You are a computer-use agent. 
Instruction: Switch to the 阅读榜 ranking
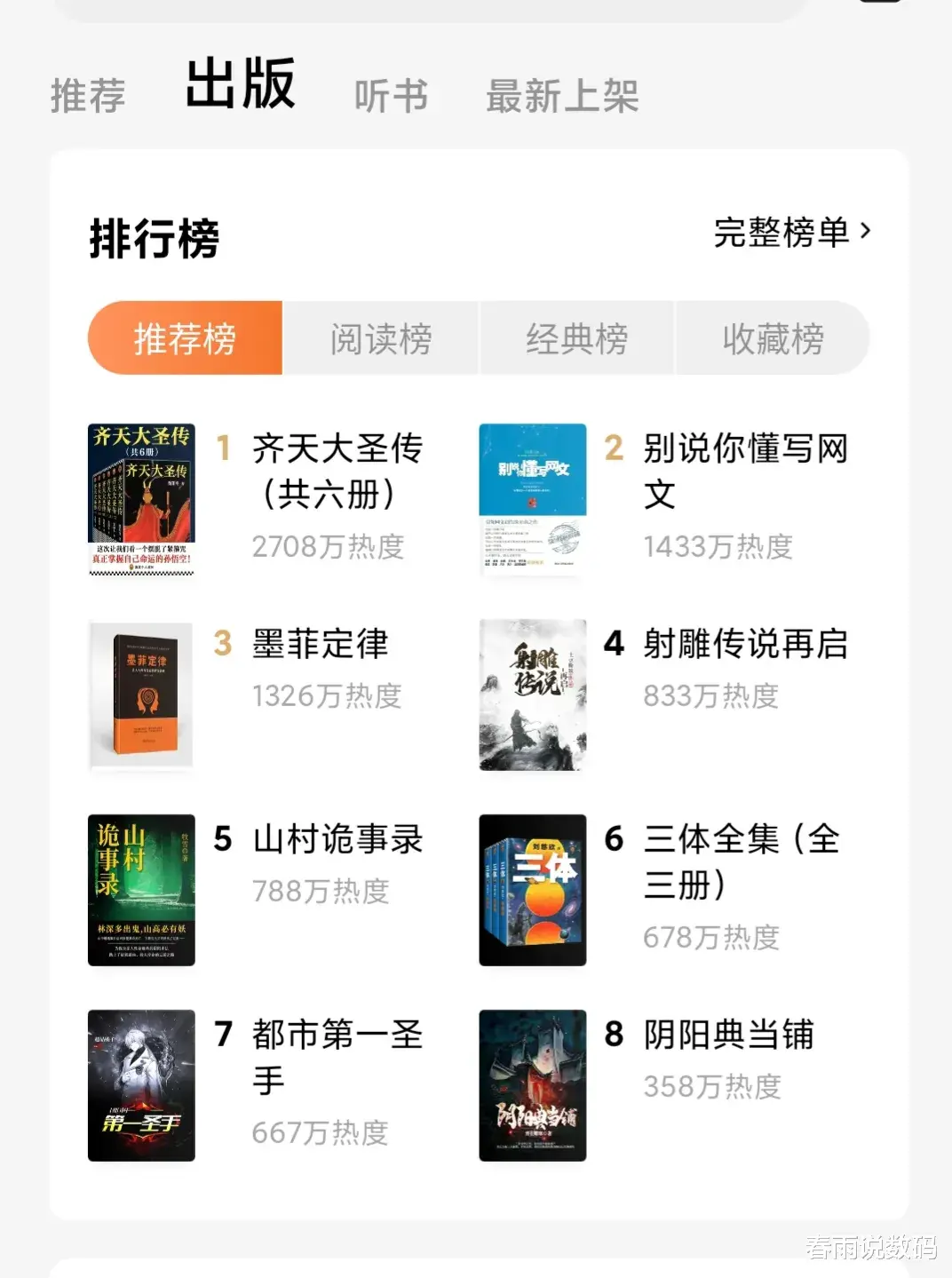coord(380,337)
